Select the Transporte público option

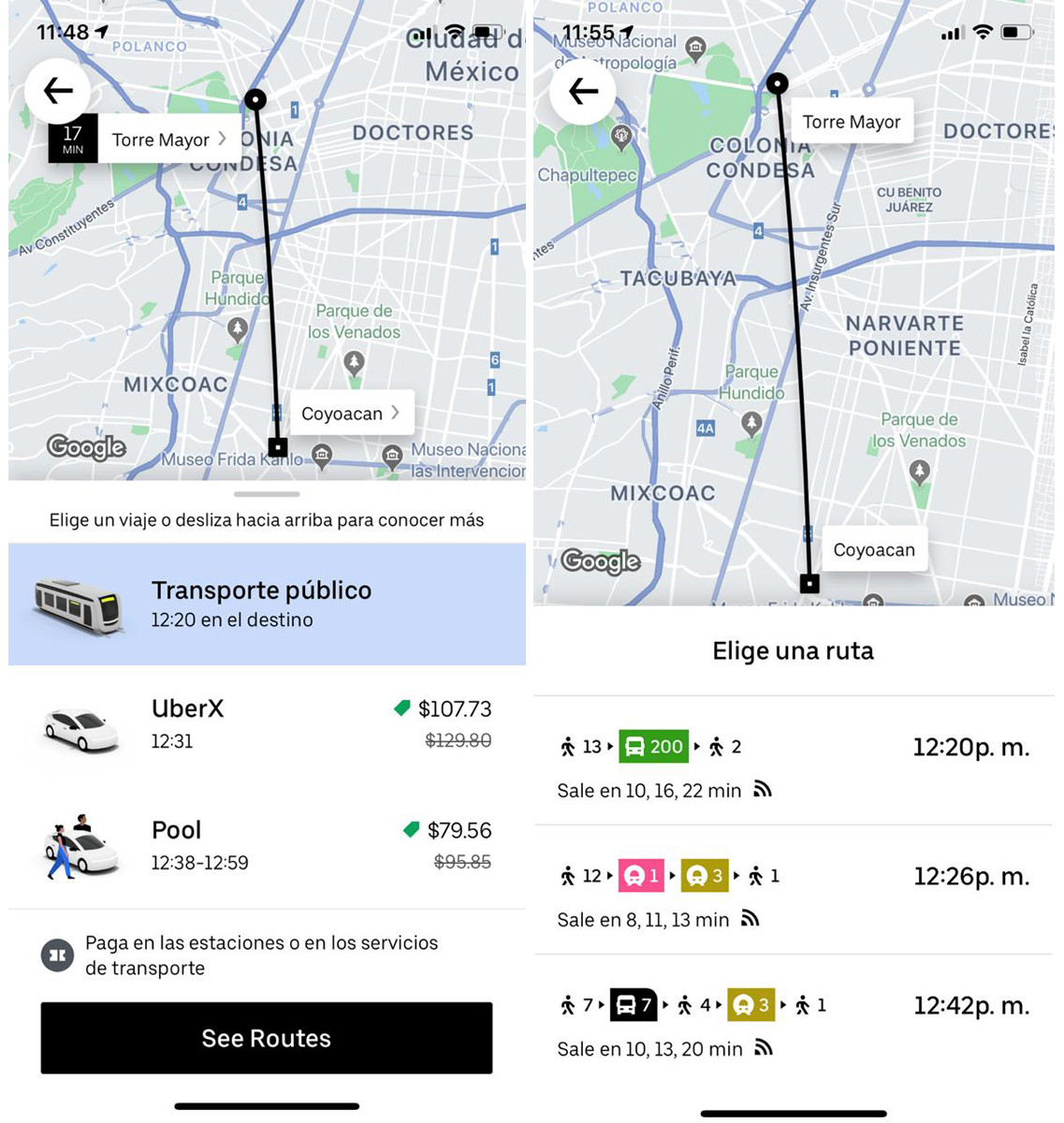point(267,605)
